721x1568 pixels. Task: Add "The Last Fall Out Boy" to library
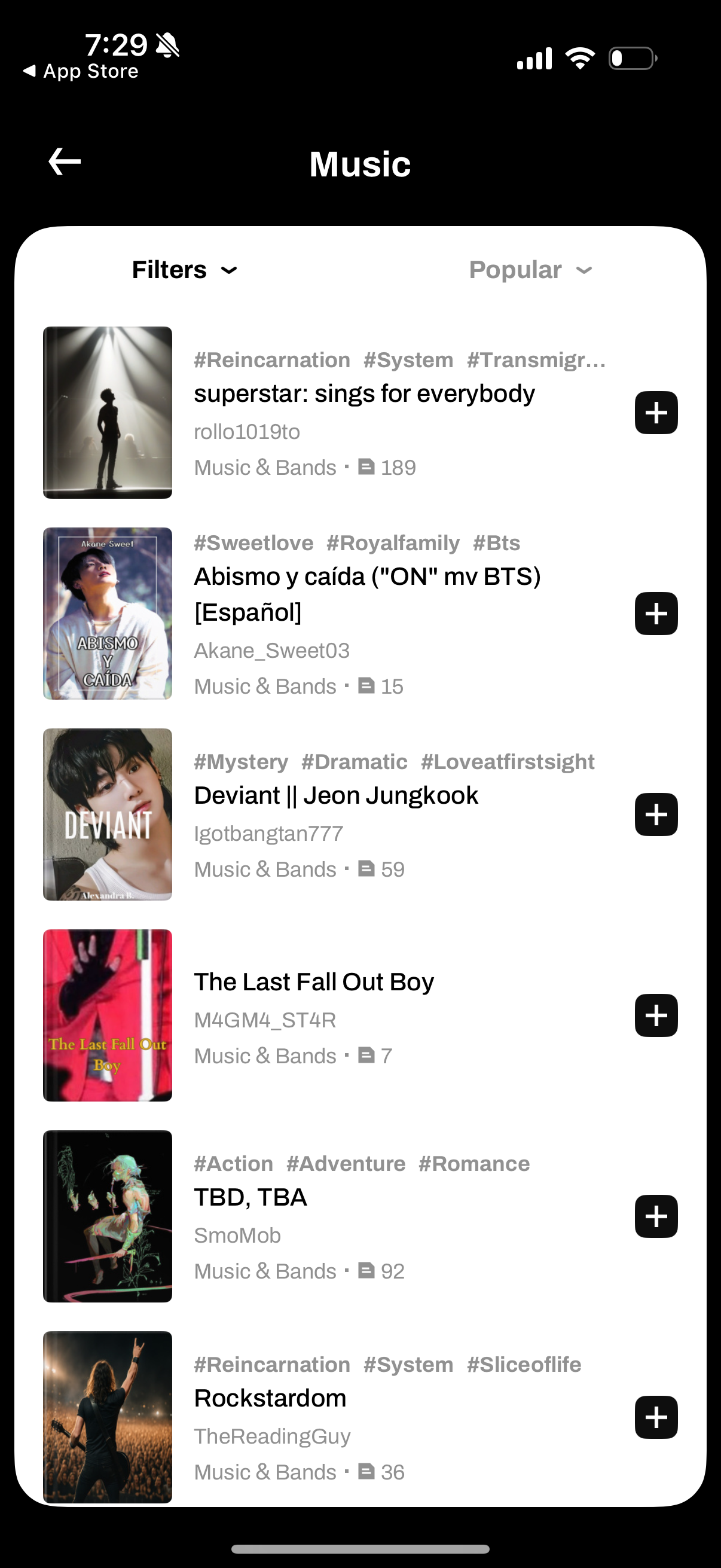tap(656, 1015)
